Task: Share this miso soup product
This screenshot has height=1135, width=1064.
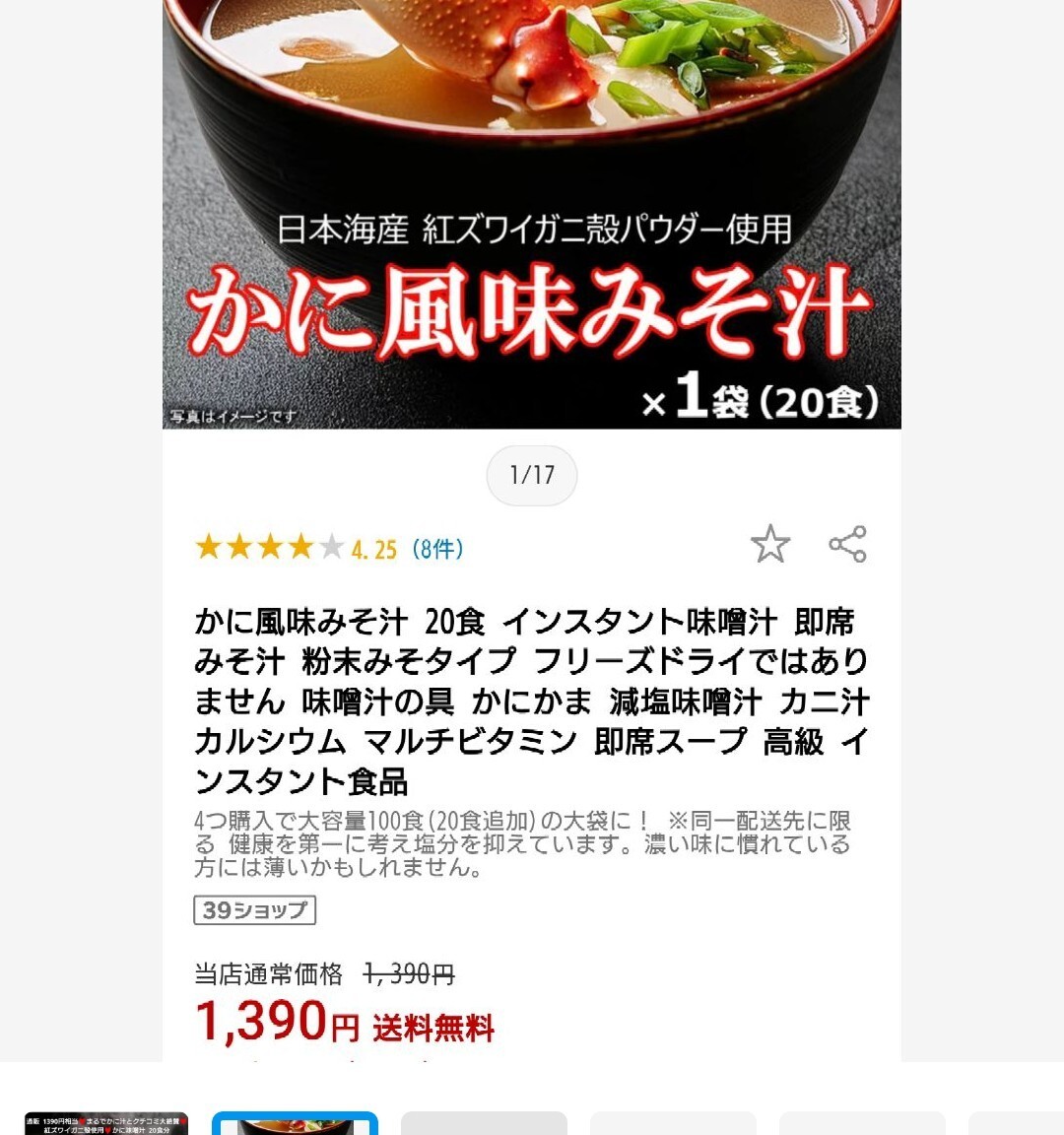Action: [847, 544]
